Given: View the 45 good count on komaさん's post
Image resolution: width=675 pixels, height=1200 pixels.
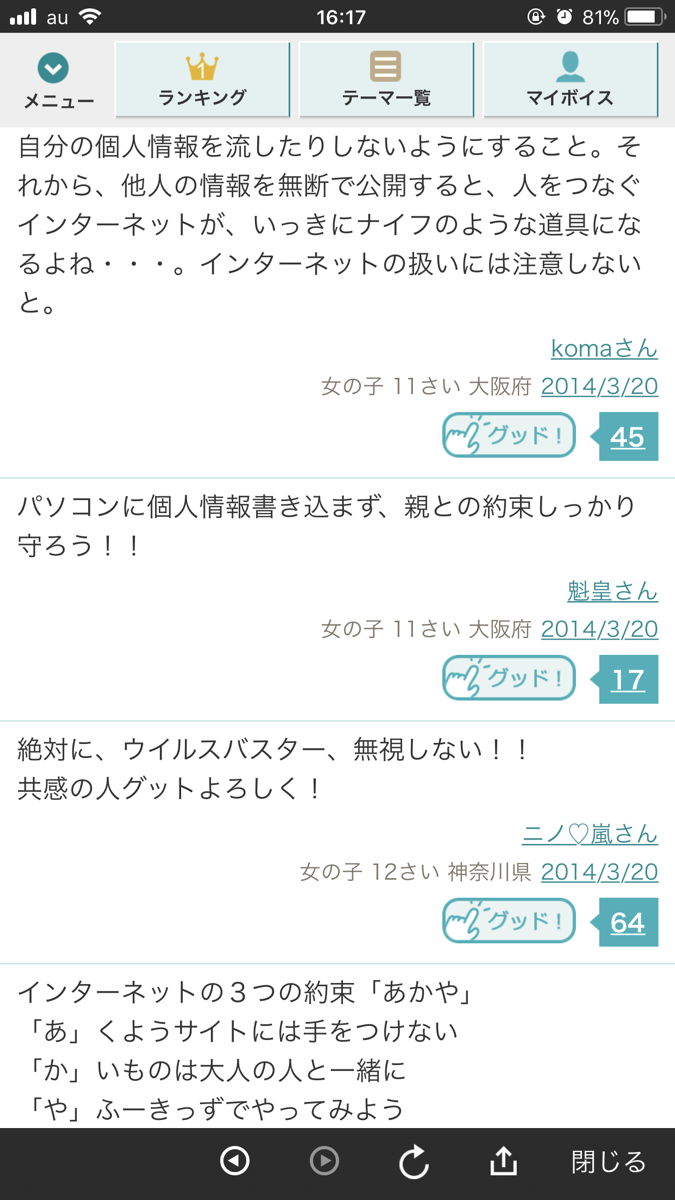Looking at the screenshot, I should [x=627, y=437].
